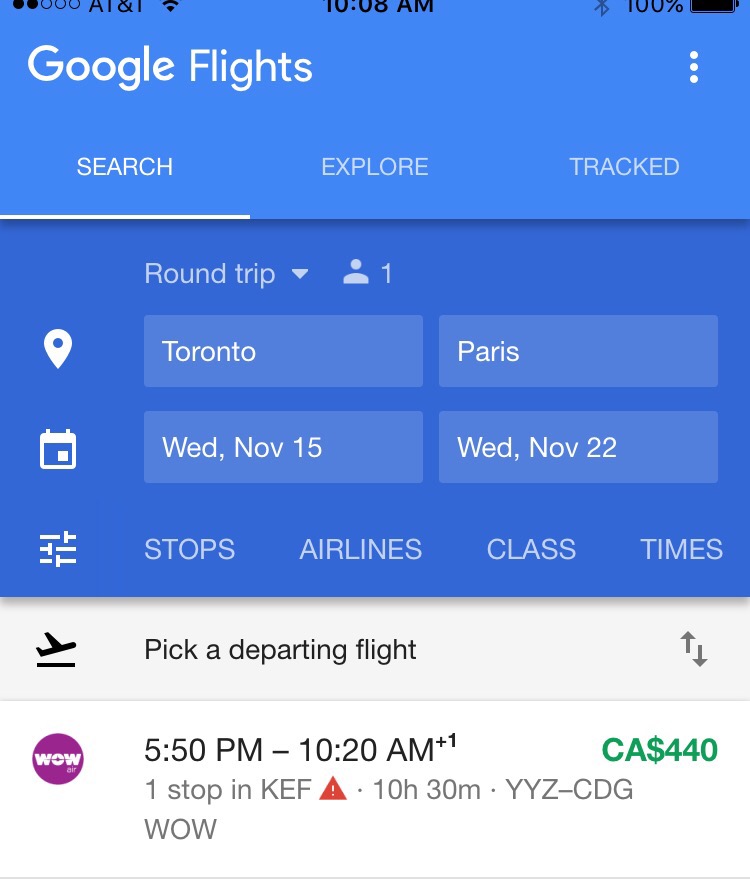Change return date Wed, Nov 22
Image resolution: width=750 pixels, height=880 pixels.
578,447
